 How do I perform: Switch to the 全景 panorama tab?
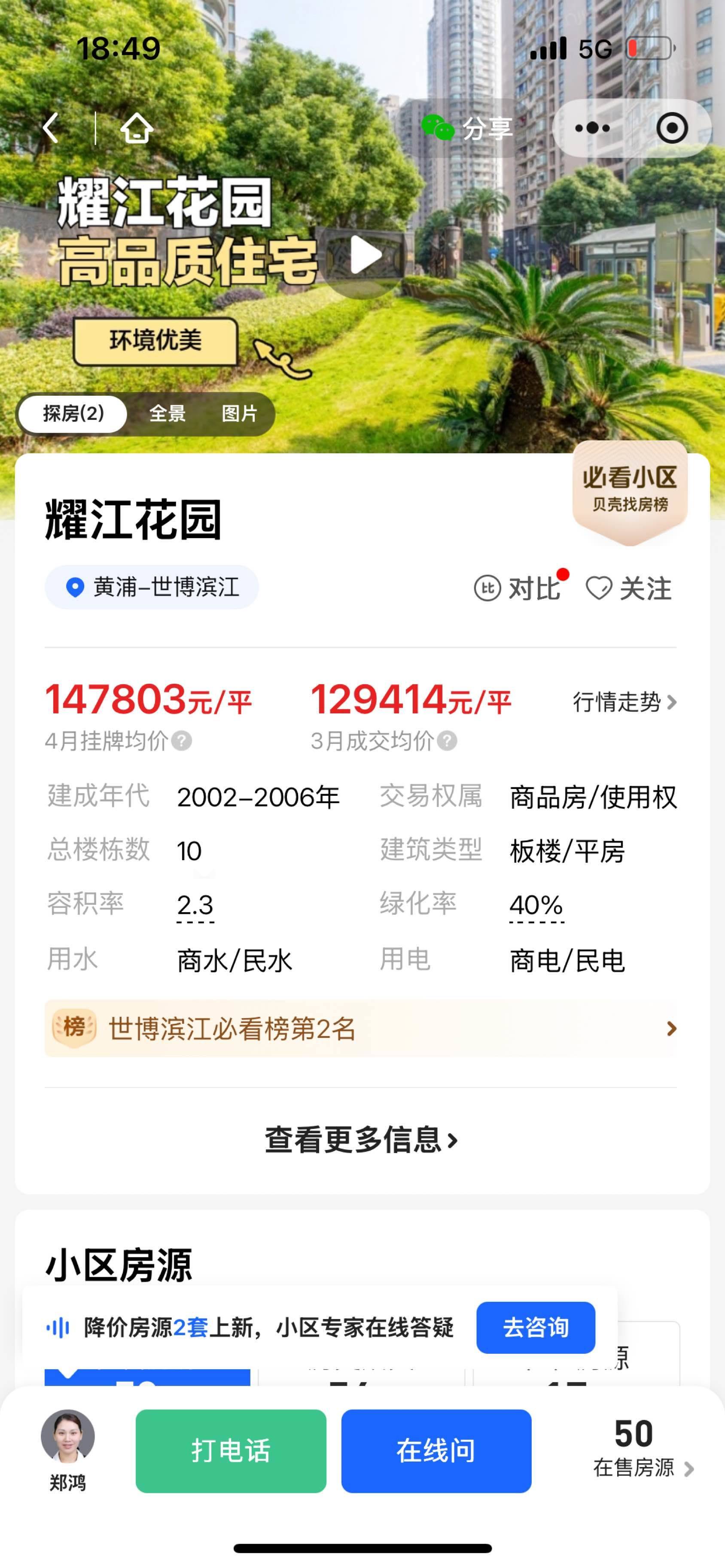click(x=168, y=414)
